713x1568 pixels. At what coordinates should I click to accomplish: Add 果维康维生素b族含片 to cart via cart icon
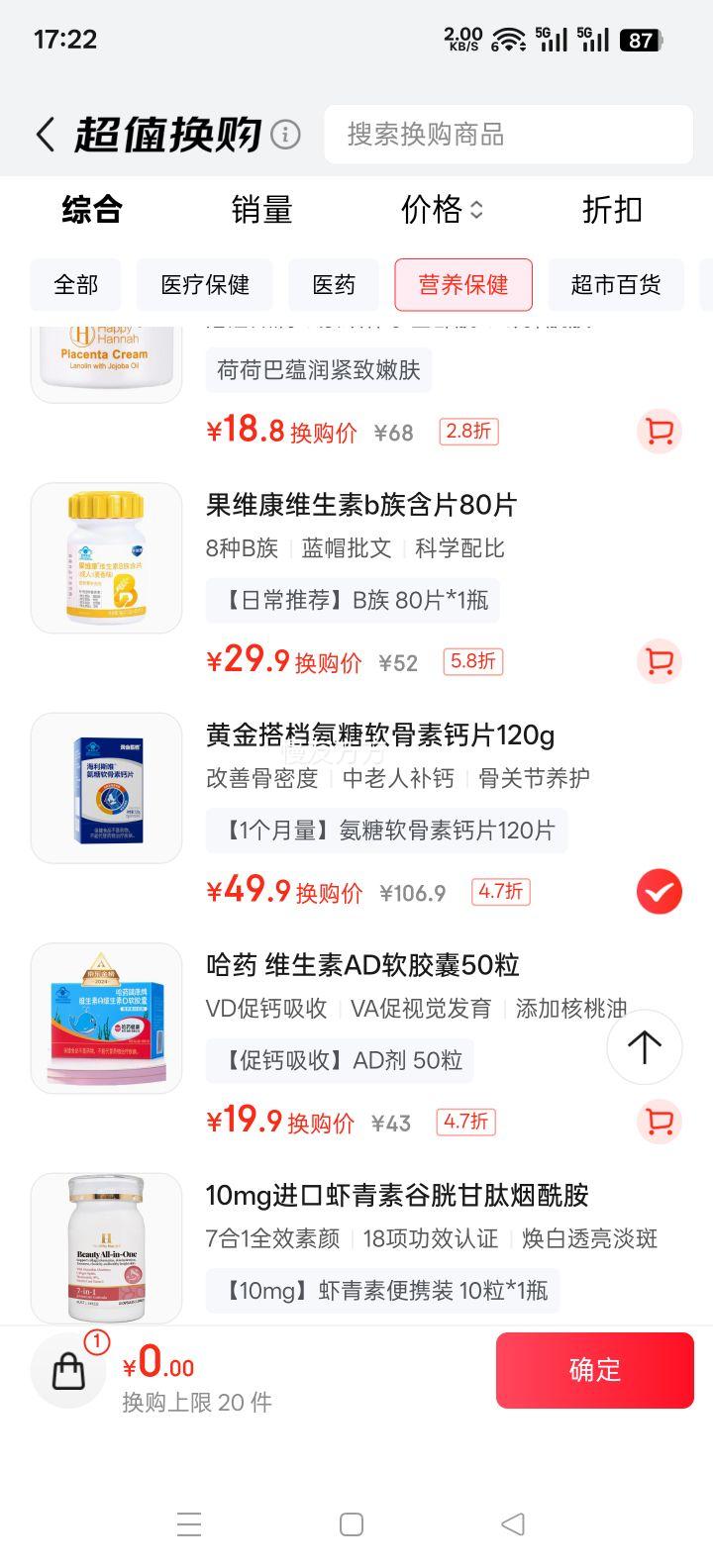tap(659, 661)
